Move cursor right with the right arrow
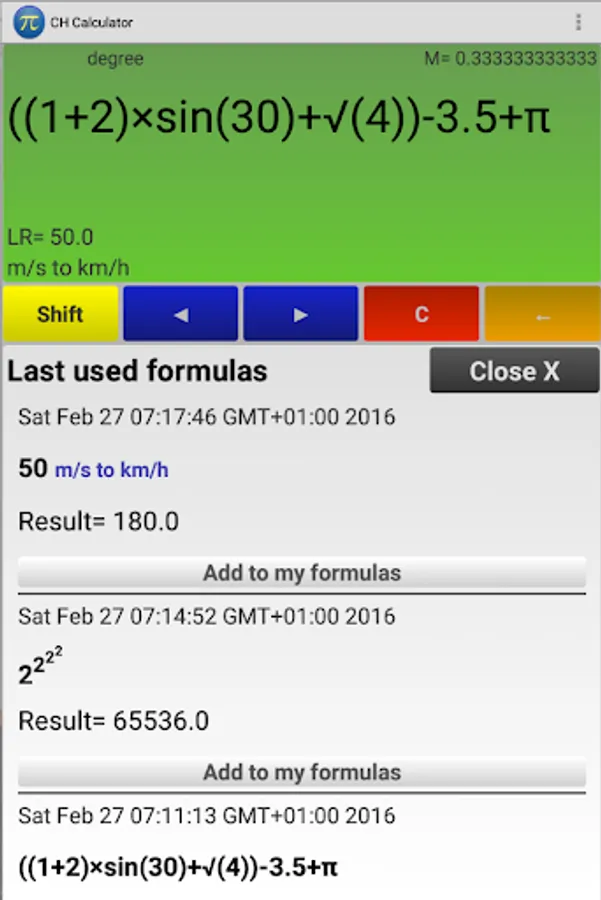The height and width of the screenshot is (900, 601). [x=301, y=314]
